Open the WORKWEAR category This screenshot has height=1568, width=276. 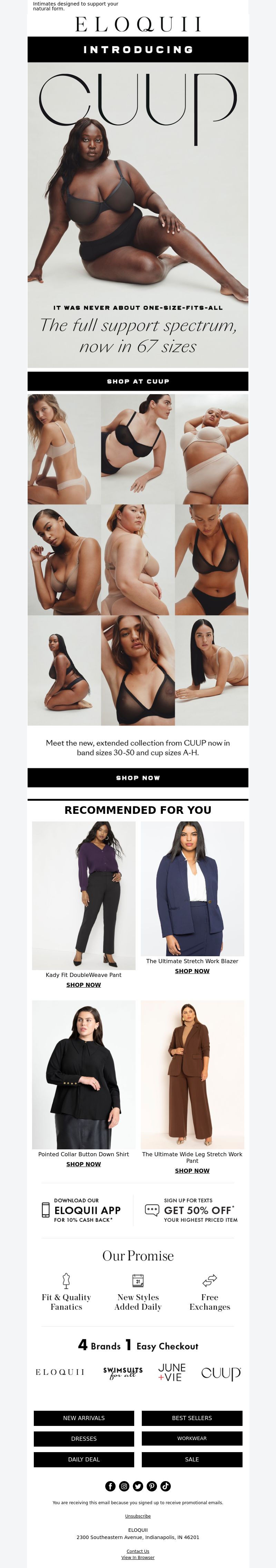(x=192, y=1438)
